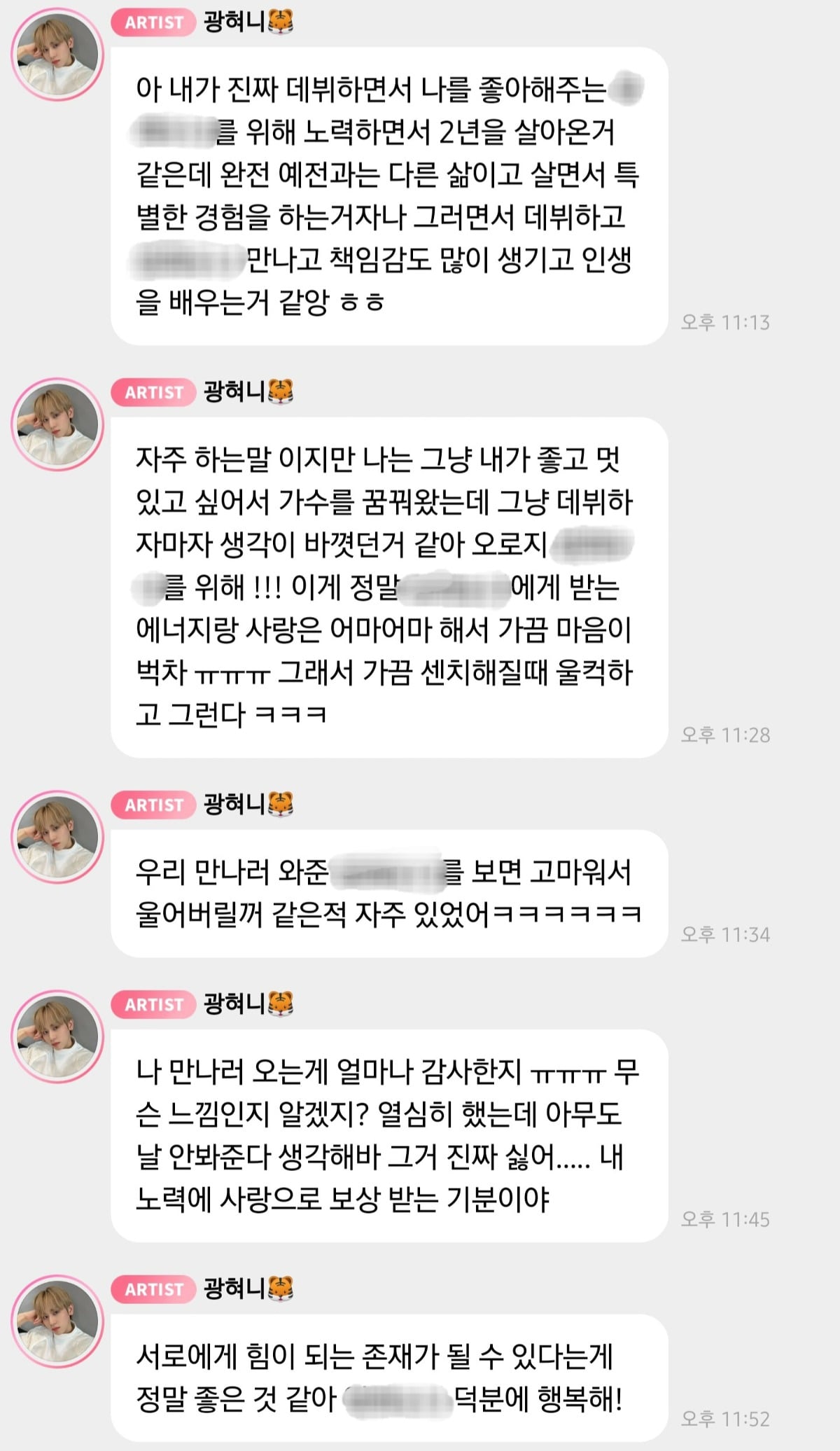The image size is (840, 1451).
Task: Open 광혁니's avatar beside the 오후 11:13 message
Action: [x=57, y=54]
